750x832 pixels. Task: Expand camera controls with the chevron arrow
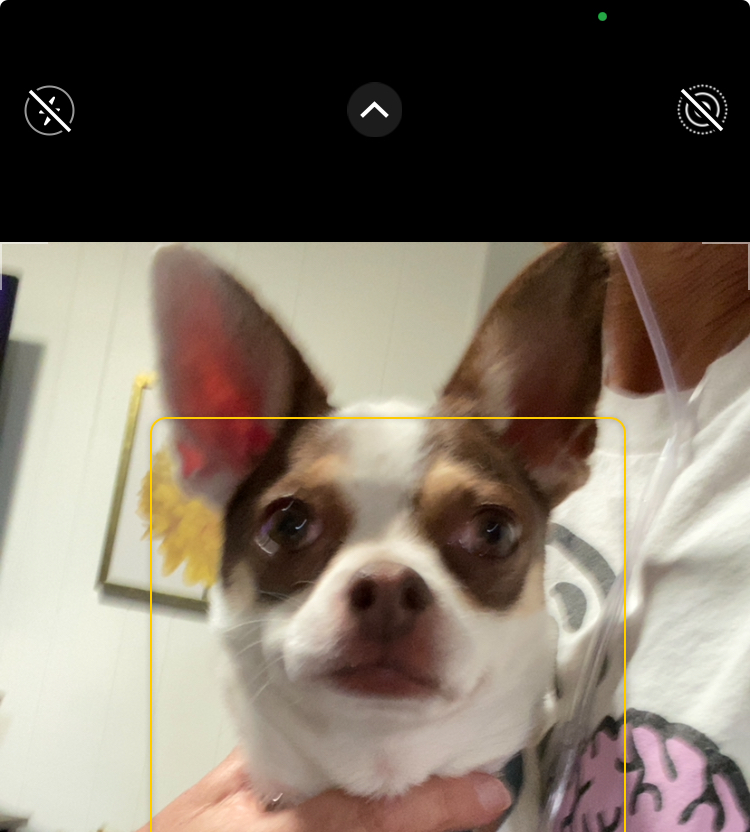(x=375, y=110)
